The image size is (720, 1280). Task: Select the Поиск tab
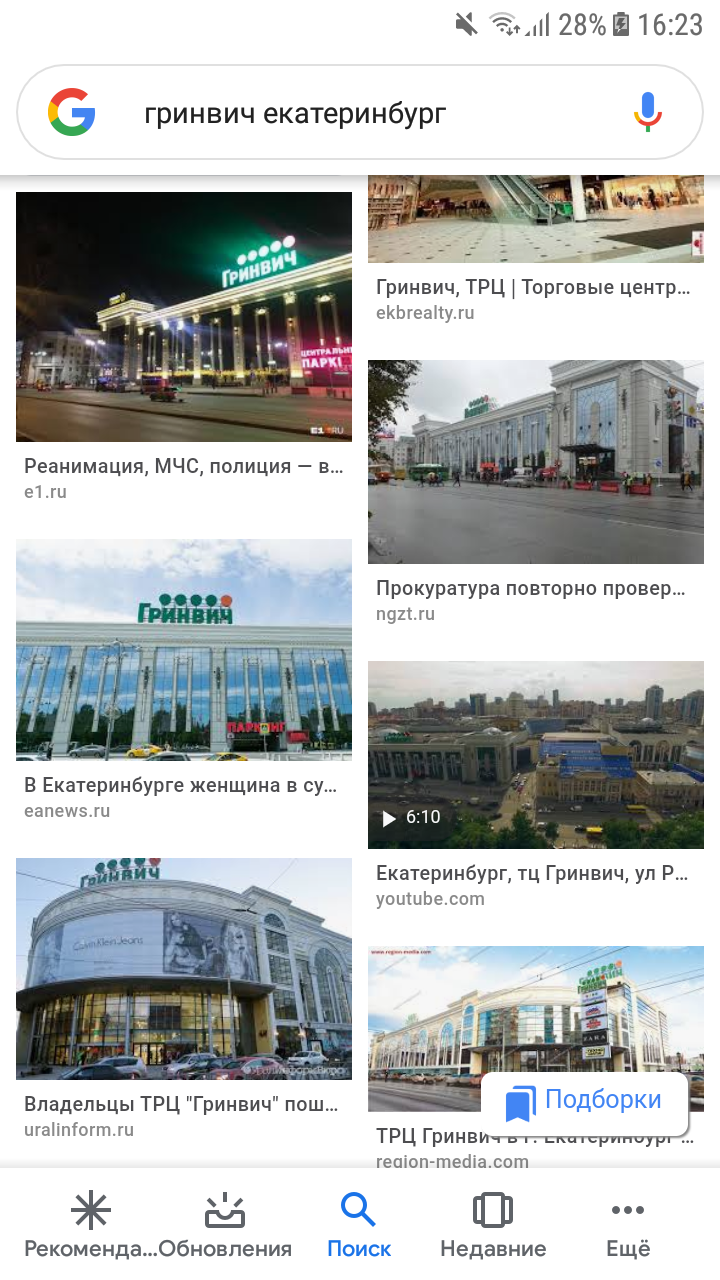359,1224
